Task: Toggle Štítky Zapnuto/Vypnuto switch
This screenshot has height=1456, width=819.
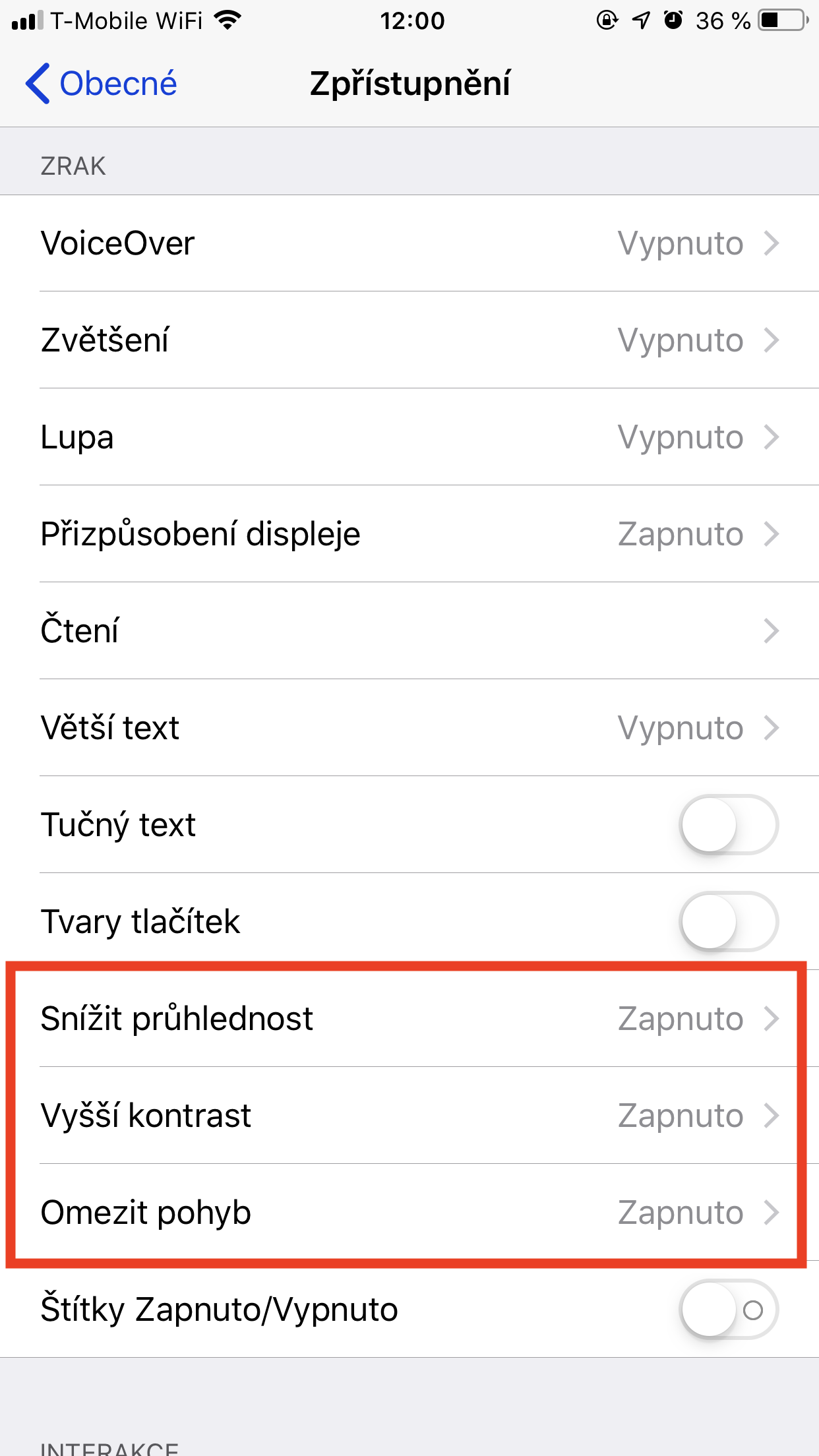Action: [x=729, y=1310]
